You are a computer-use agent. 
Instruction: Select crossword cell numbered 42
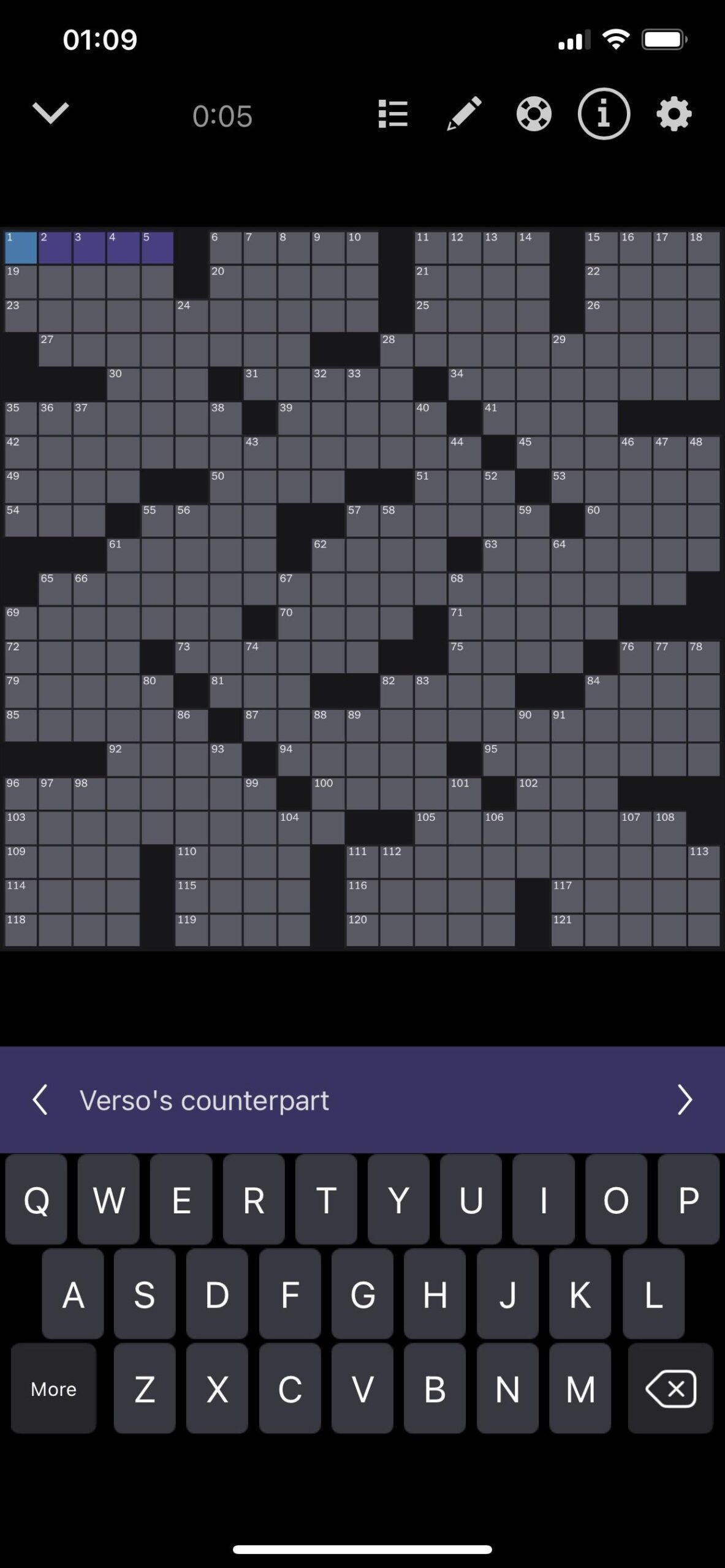click(x=21, y=452)
